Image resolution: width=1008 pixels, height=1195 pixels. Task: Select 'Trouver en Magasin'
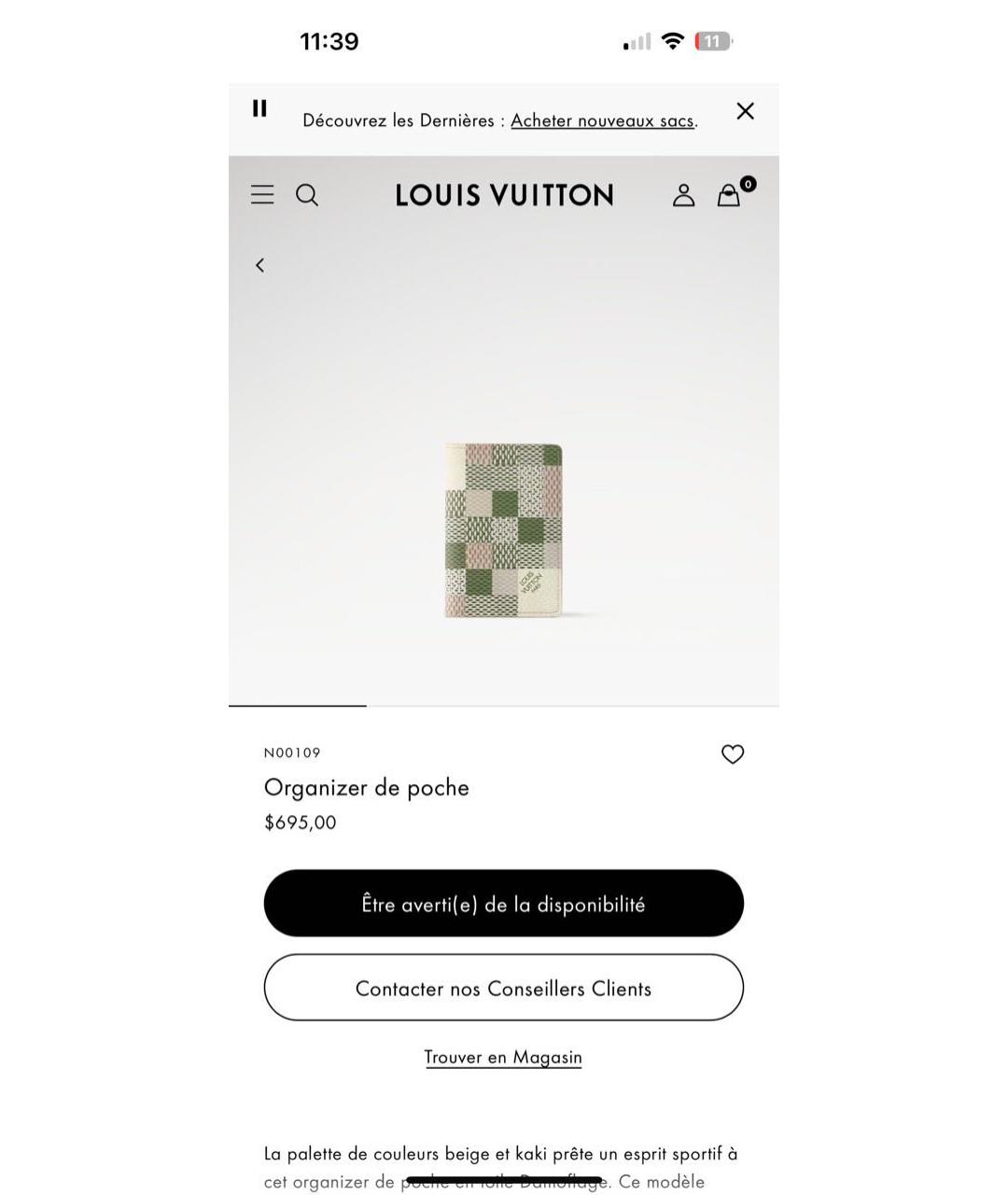pyautogui.click(x=503, y=1057)
